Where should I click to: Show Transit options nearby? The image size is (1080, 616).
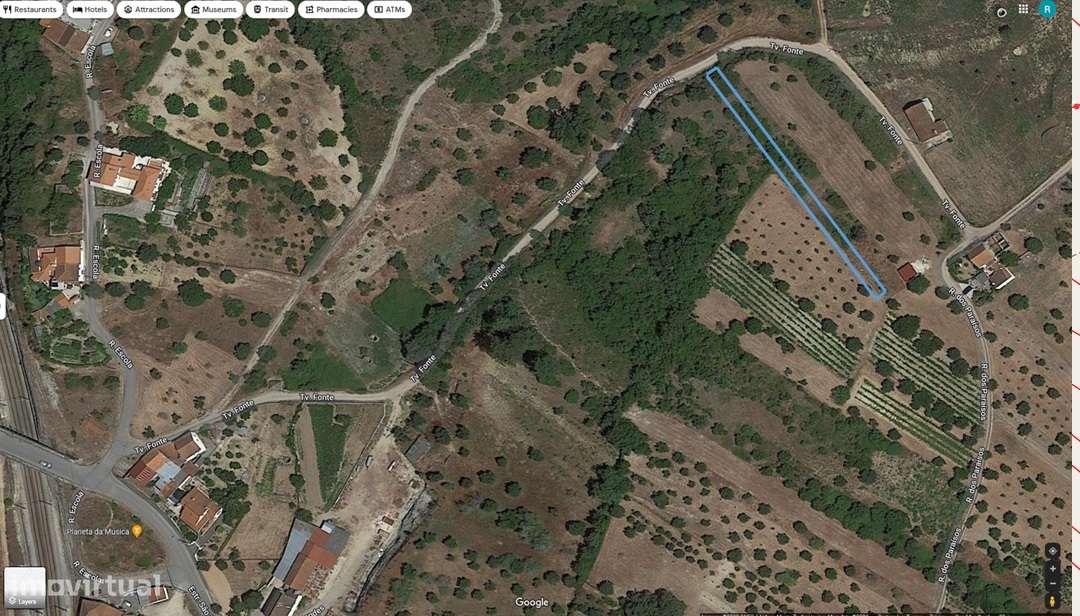pos(270,9)
